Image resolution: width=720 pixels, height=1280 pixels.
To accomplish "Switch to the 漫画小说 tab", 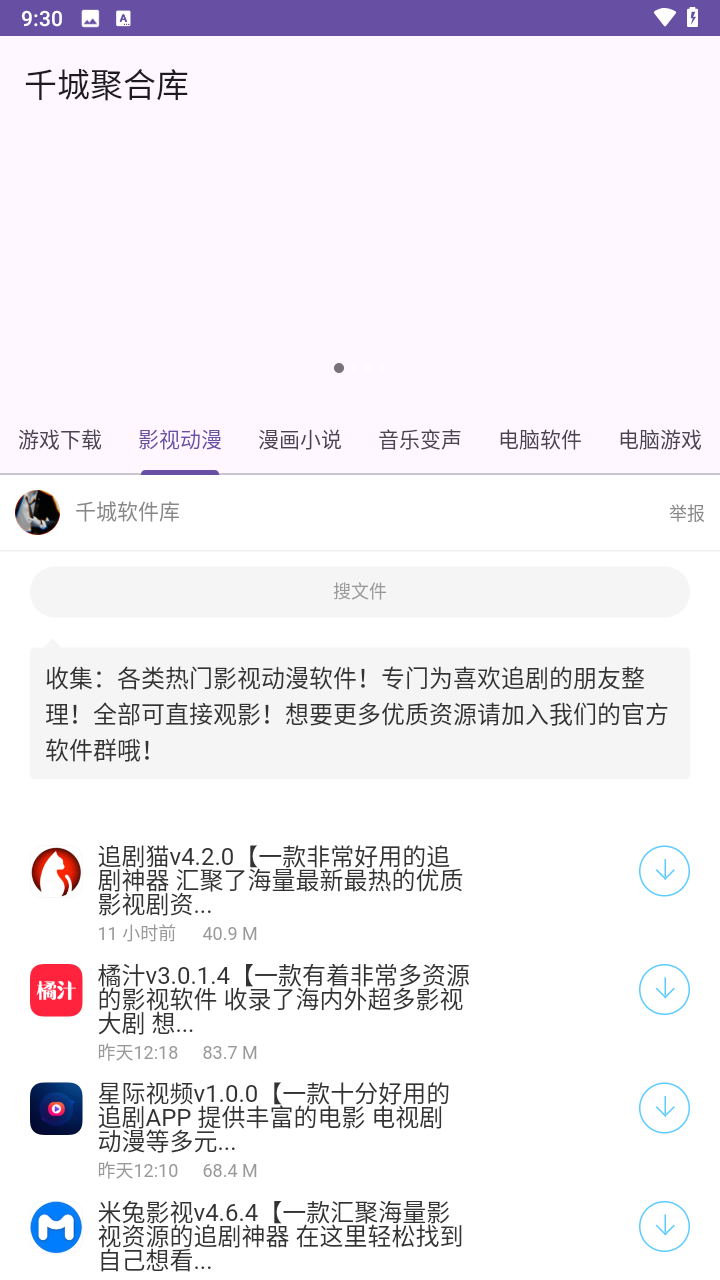I will pyautogui.click(x=300, y=439).
